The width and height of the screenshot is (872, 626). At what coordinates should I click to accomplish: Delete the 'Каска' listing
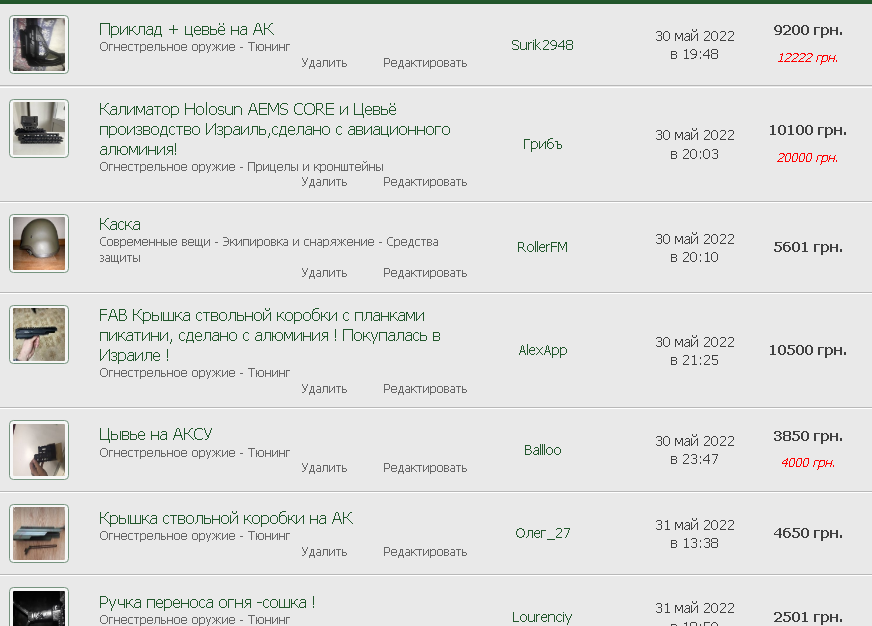(324, 272)
